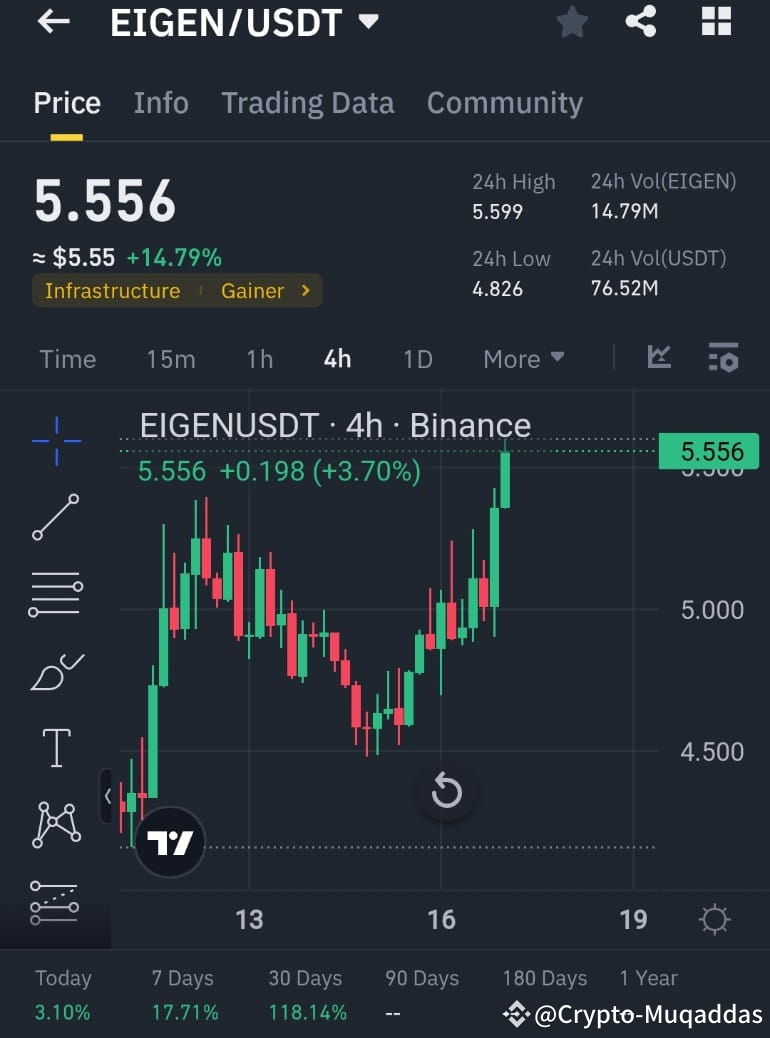
Task: Favorite EIGEN/USDT with the star
Action: click(572, 21)
